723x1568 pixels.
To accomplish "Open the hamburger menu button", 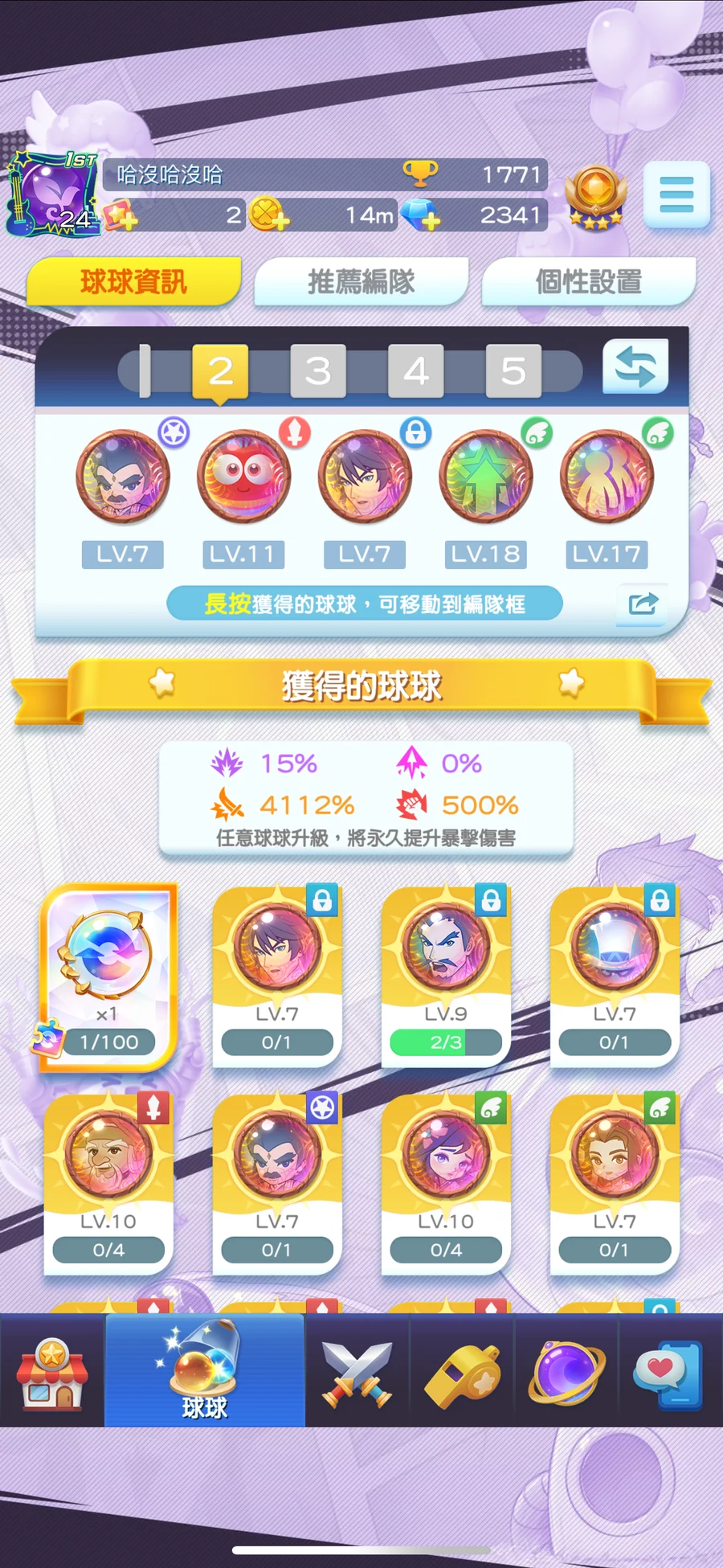I will click(x=676, y=195).
